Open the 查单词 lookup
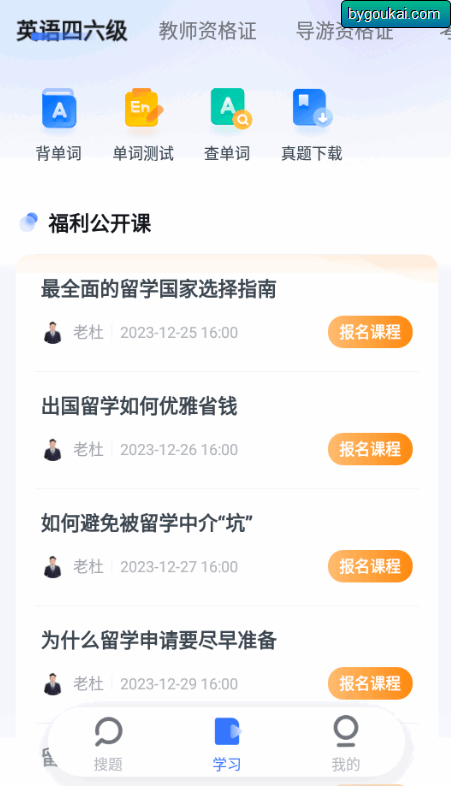451x786 pixels. 228,124
